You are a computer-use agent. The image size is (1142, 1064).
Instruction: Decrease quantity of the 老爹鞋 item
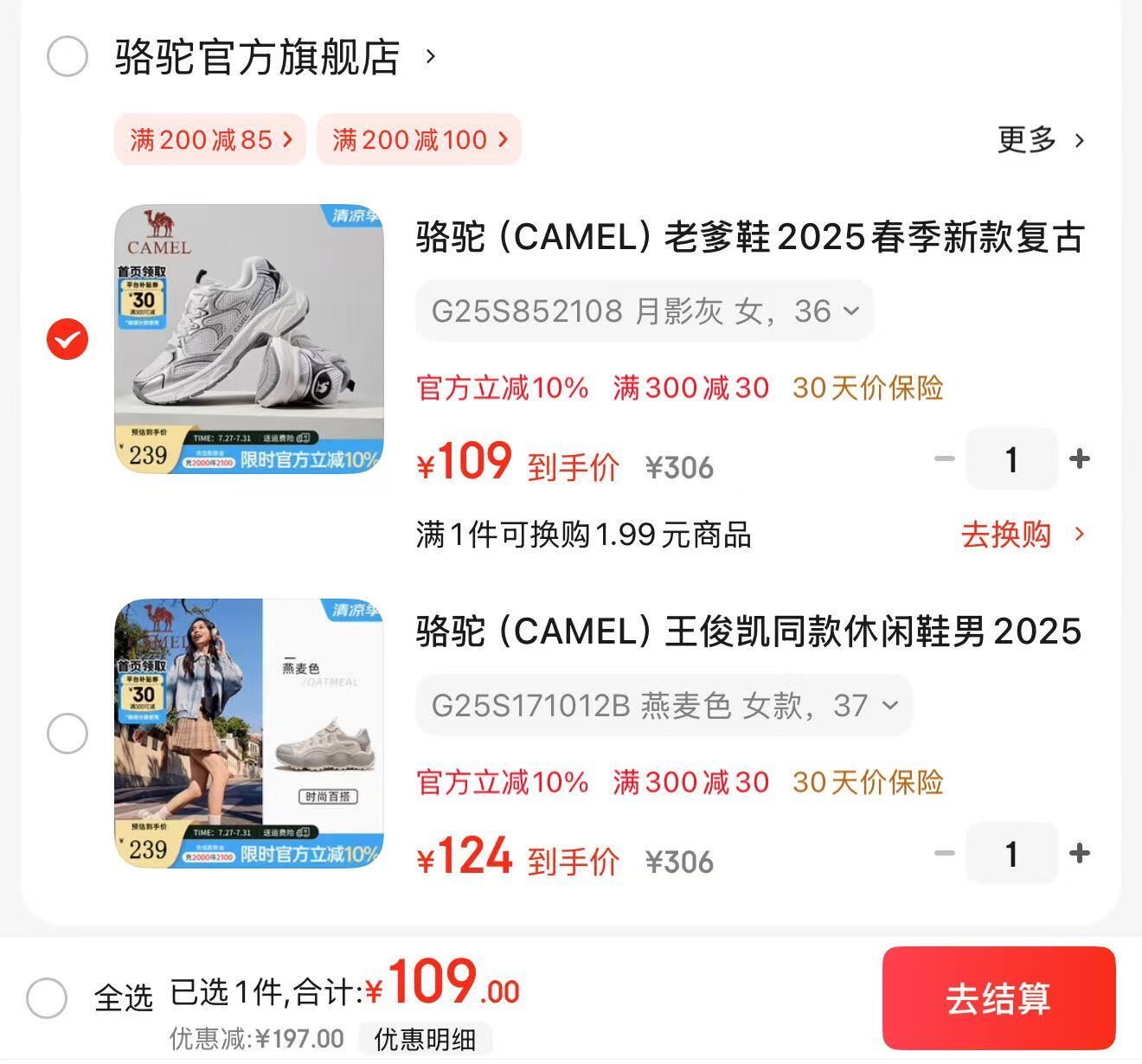[945, 458]
